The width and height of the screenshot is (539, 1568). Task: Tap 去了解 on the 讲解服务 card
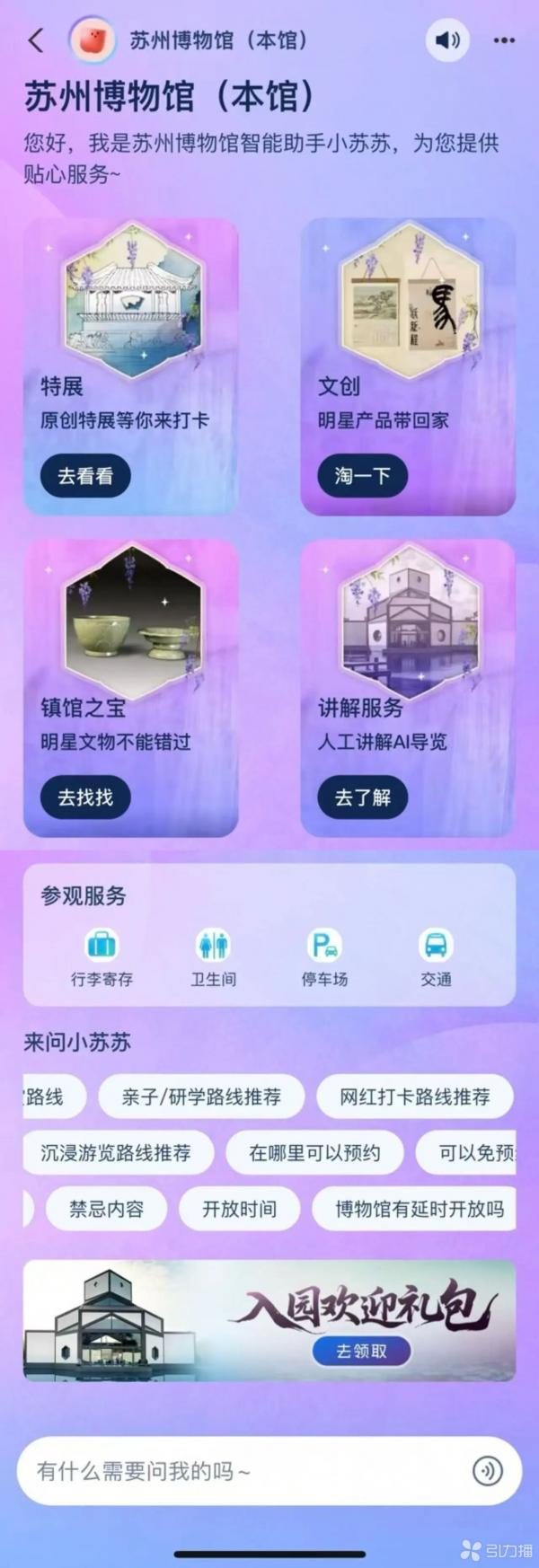click(x=362, y=797)
